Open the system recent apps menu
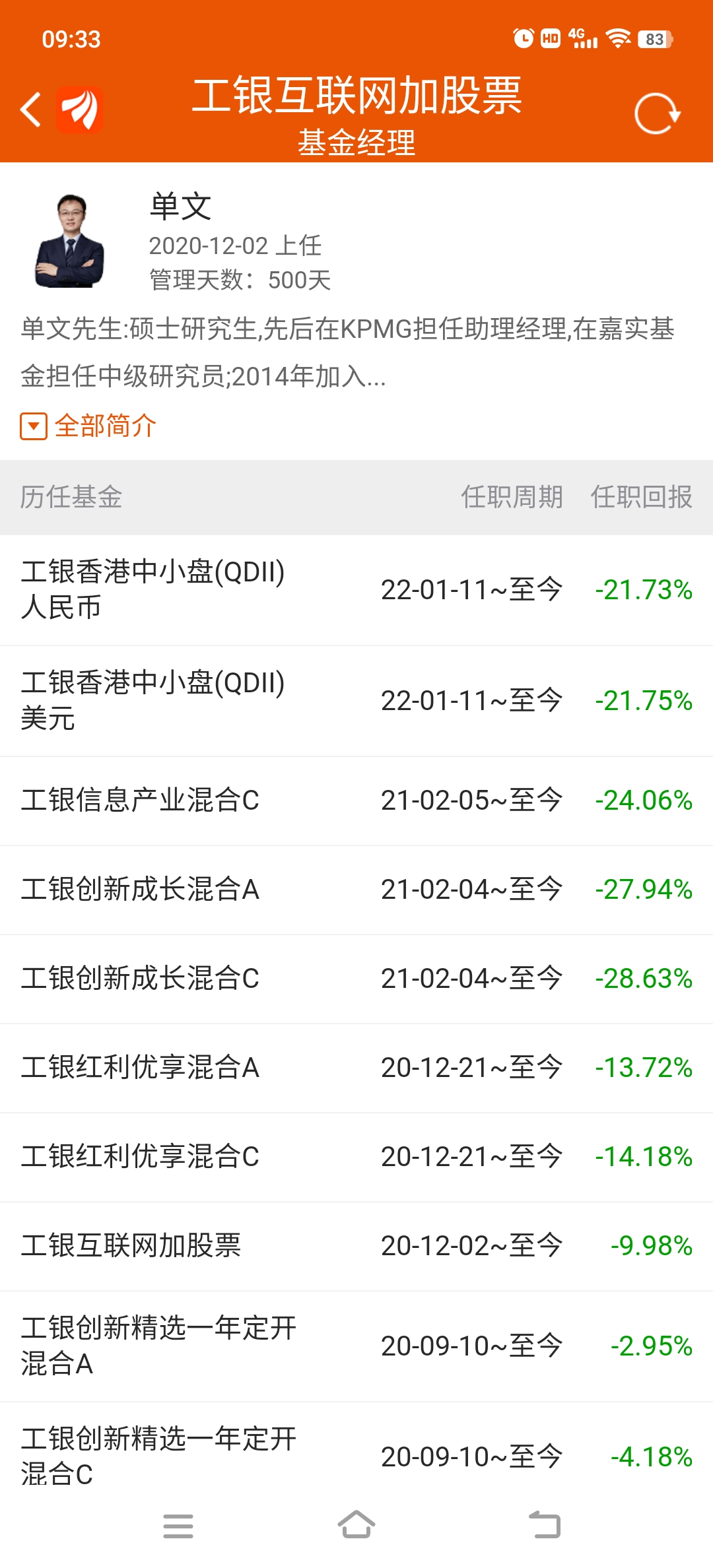This screenshot has width=713, height=1568. point(178,1526)
